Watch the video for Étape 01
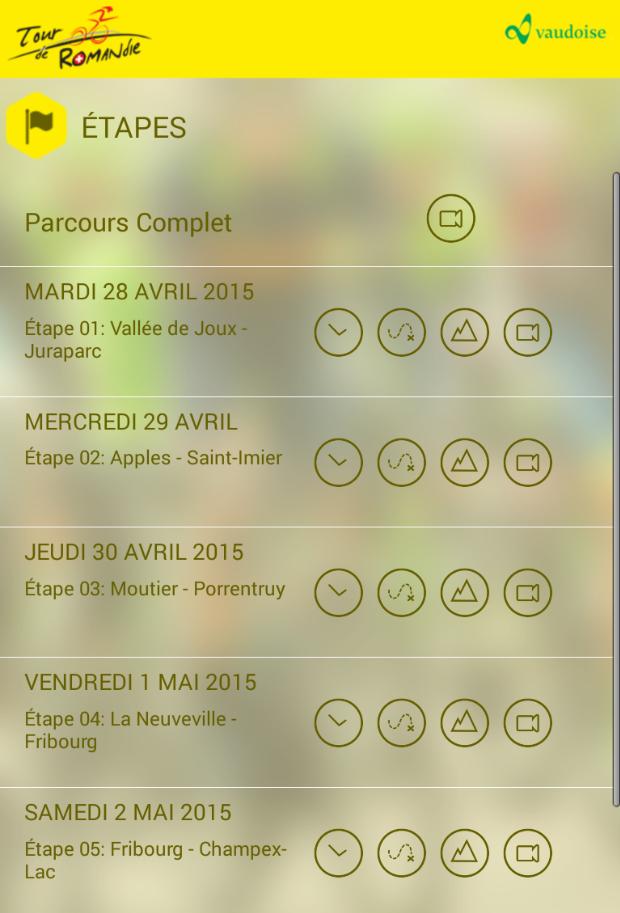 click(x=527, y=333)
